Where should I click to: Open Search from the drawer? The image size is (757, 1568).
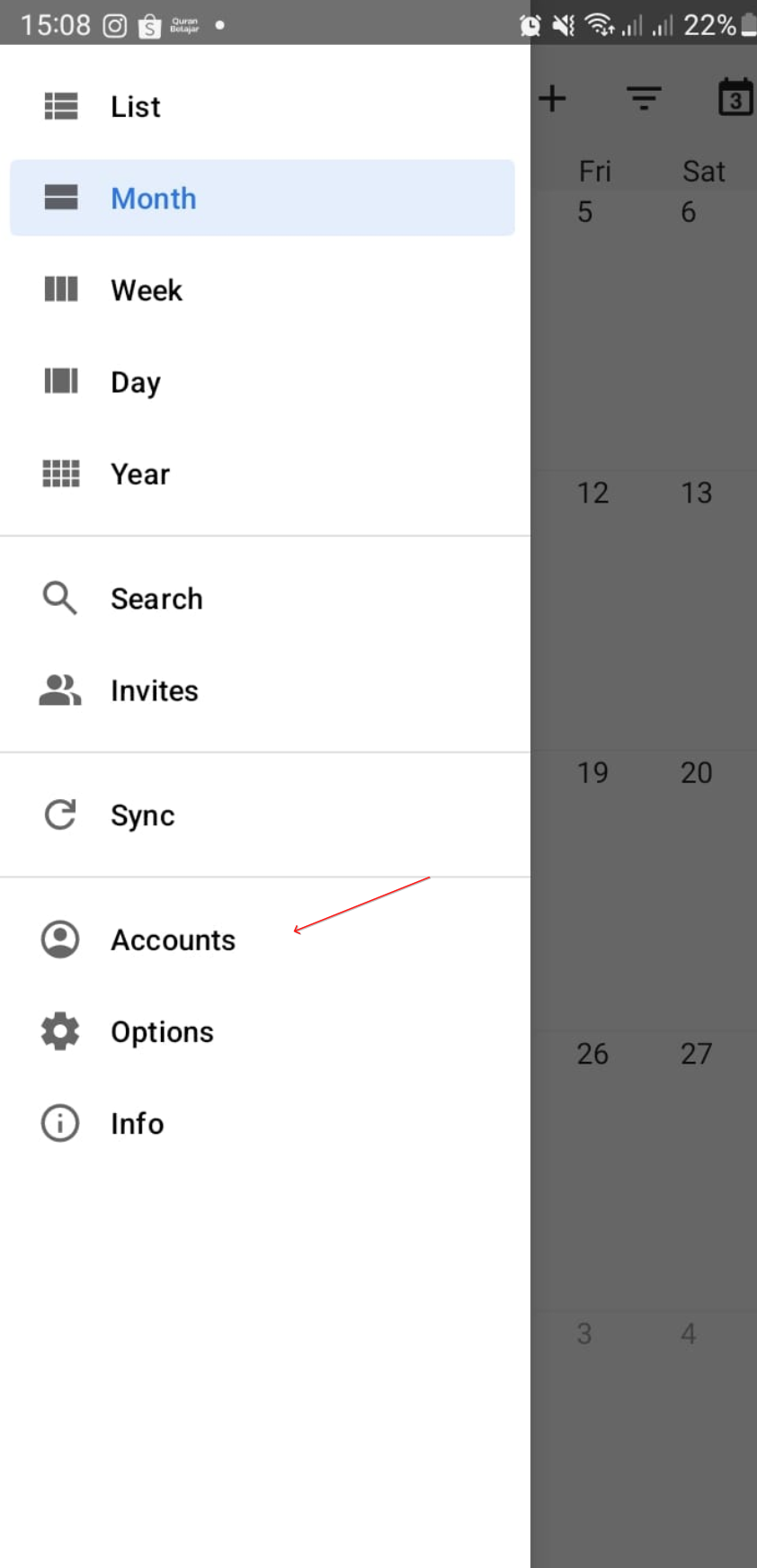156,599
